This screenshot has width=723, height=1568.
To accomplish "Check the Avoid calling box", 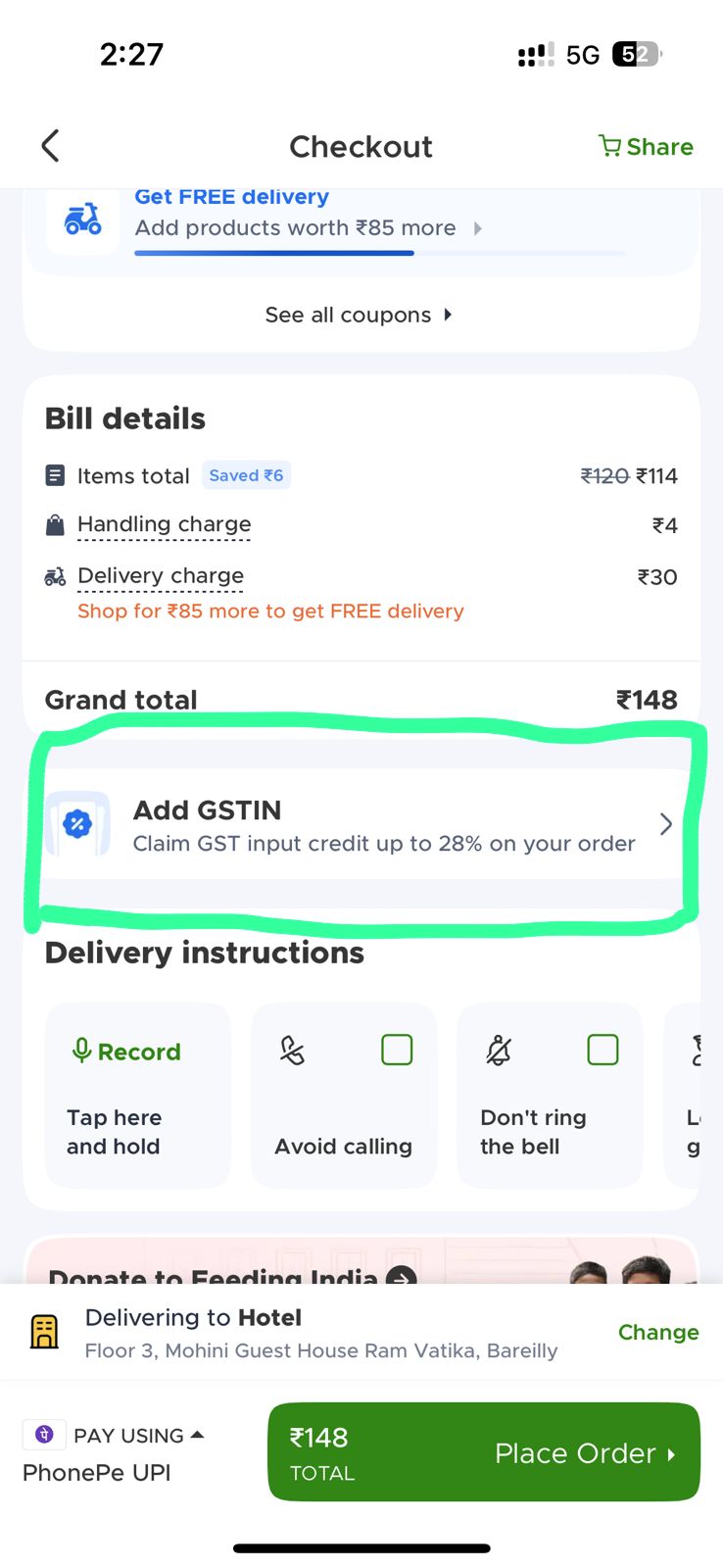I will pyautogui.click(x=397, y=1050).
